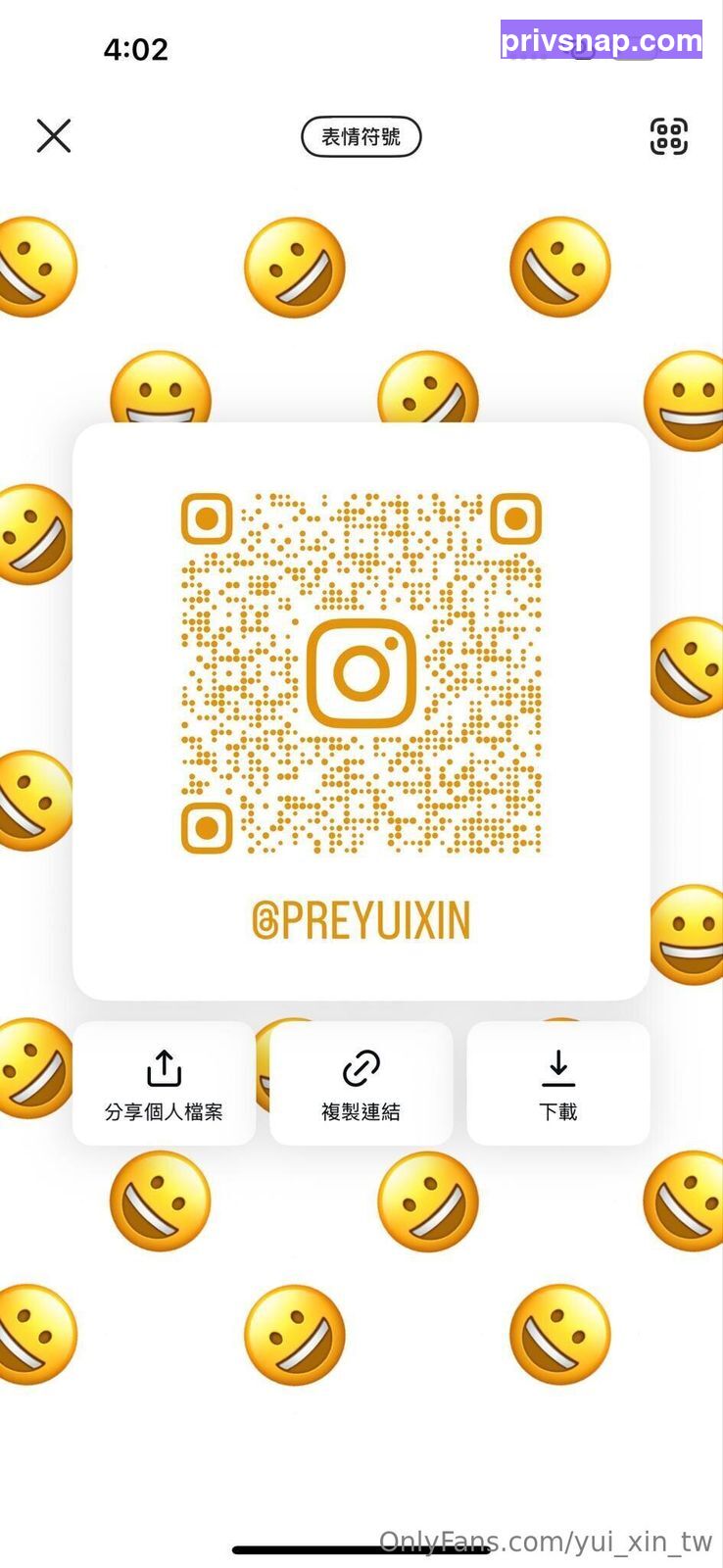Tap 分享個人檔案 to share the profile
723x1568 pixels.
point(165,1084)
